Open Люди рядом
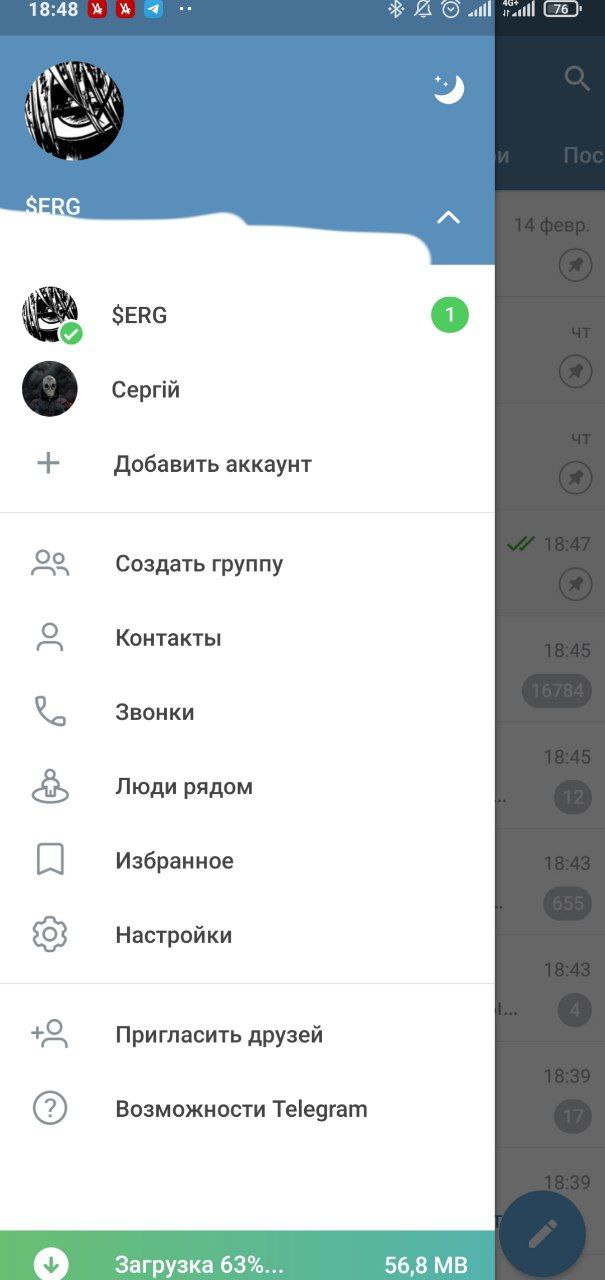 184,787
